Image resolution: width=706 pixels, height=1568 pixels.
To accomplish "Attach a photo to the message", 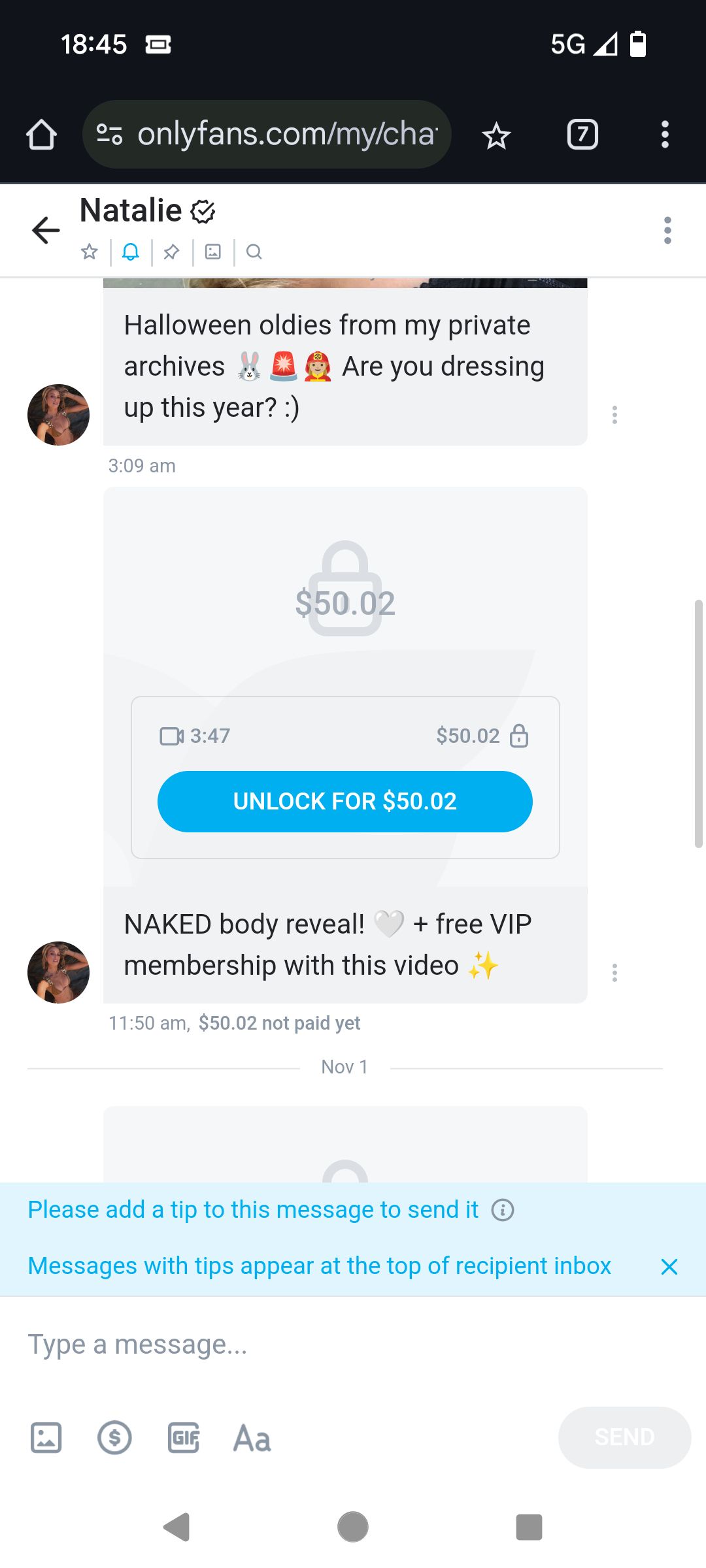I will click(x=46, y=1437).
